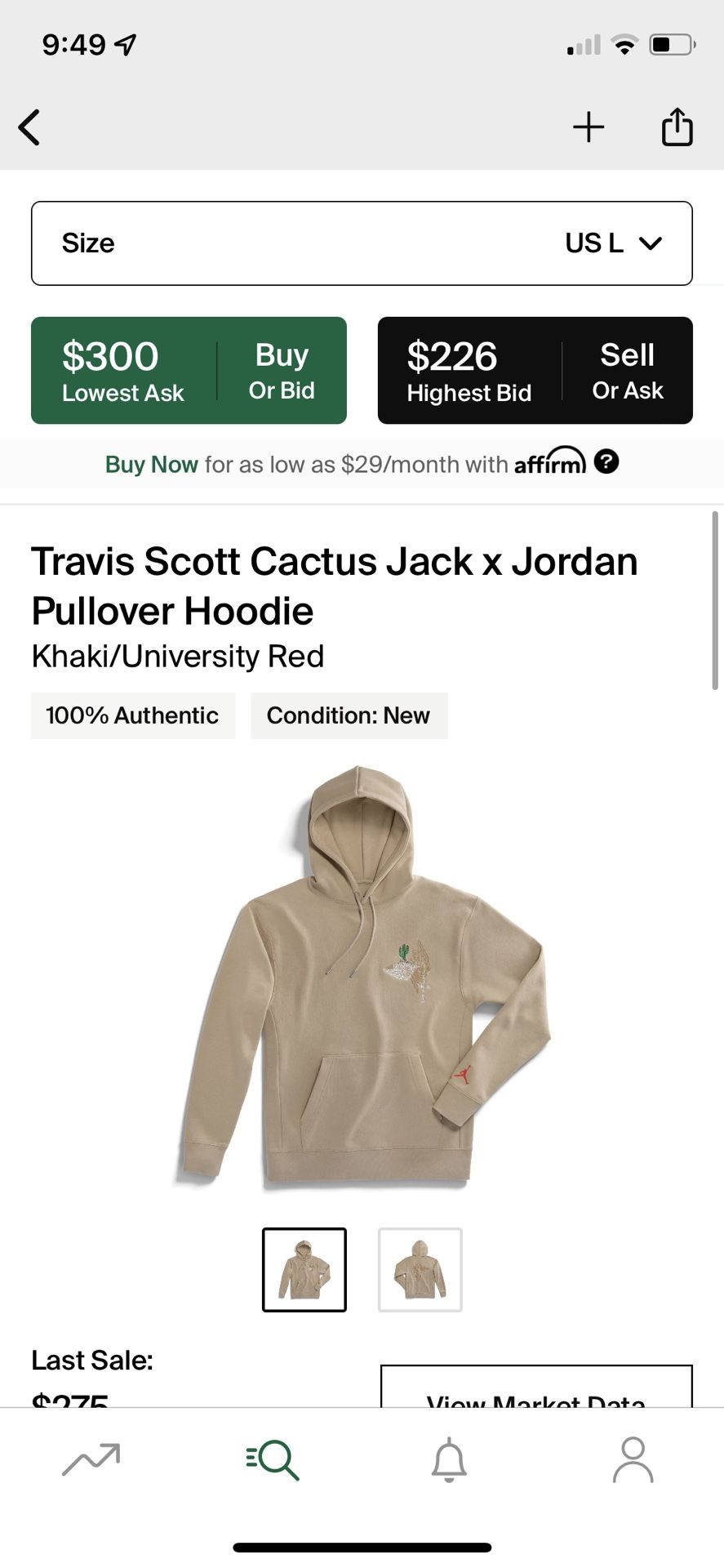
Task: Go back using the top-left arrow
Action: point(29,127)
